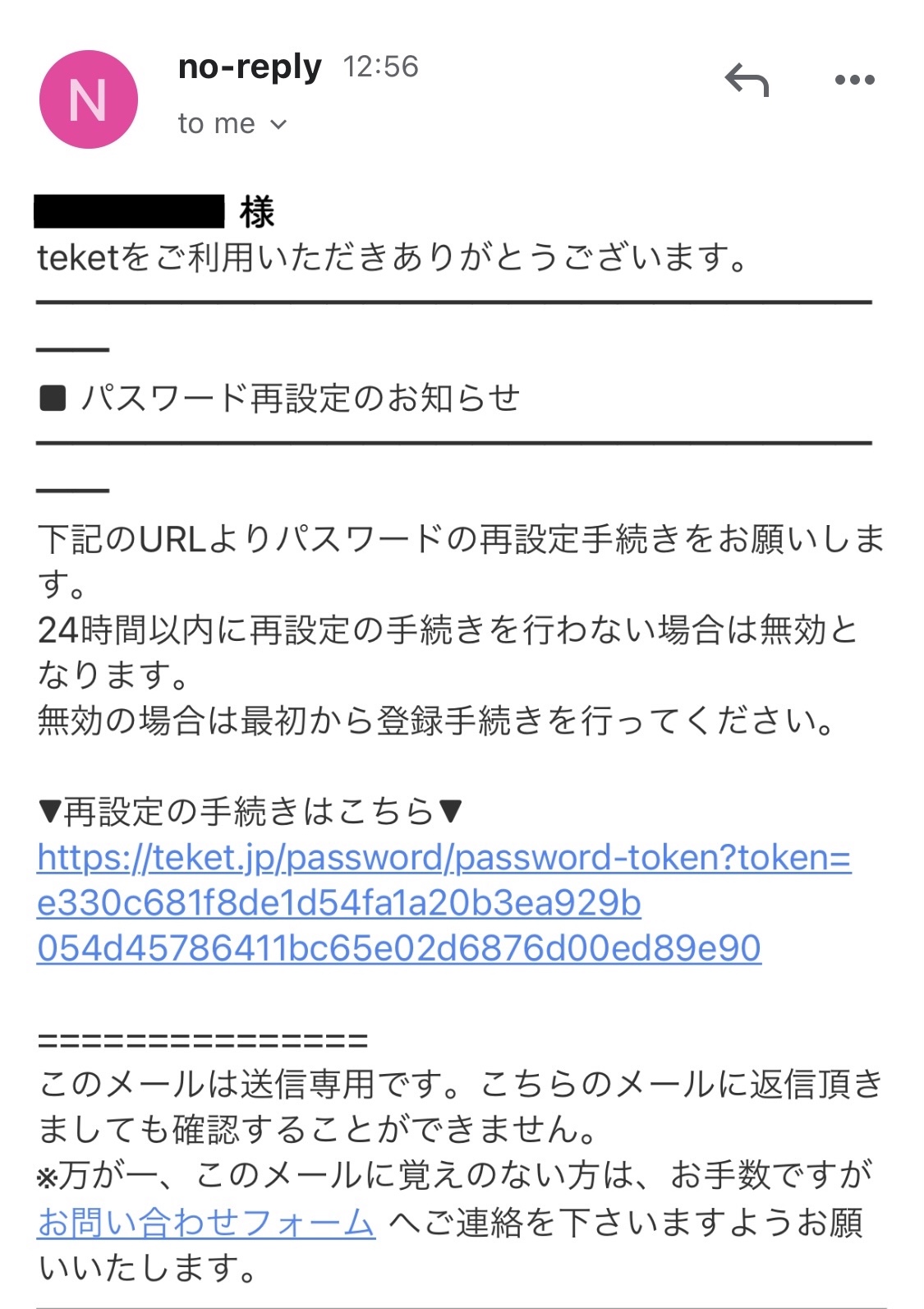
Task: Open the お問い合わせフォーム link
Action: (206, 1222)
